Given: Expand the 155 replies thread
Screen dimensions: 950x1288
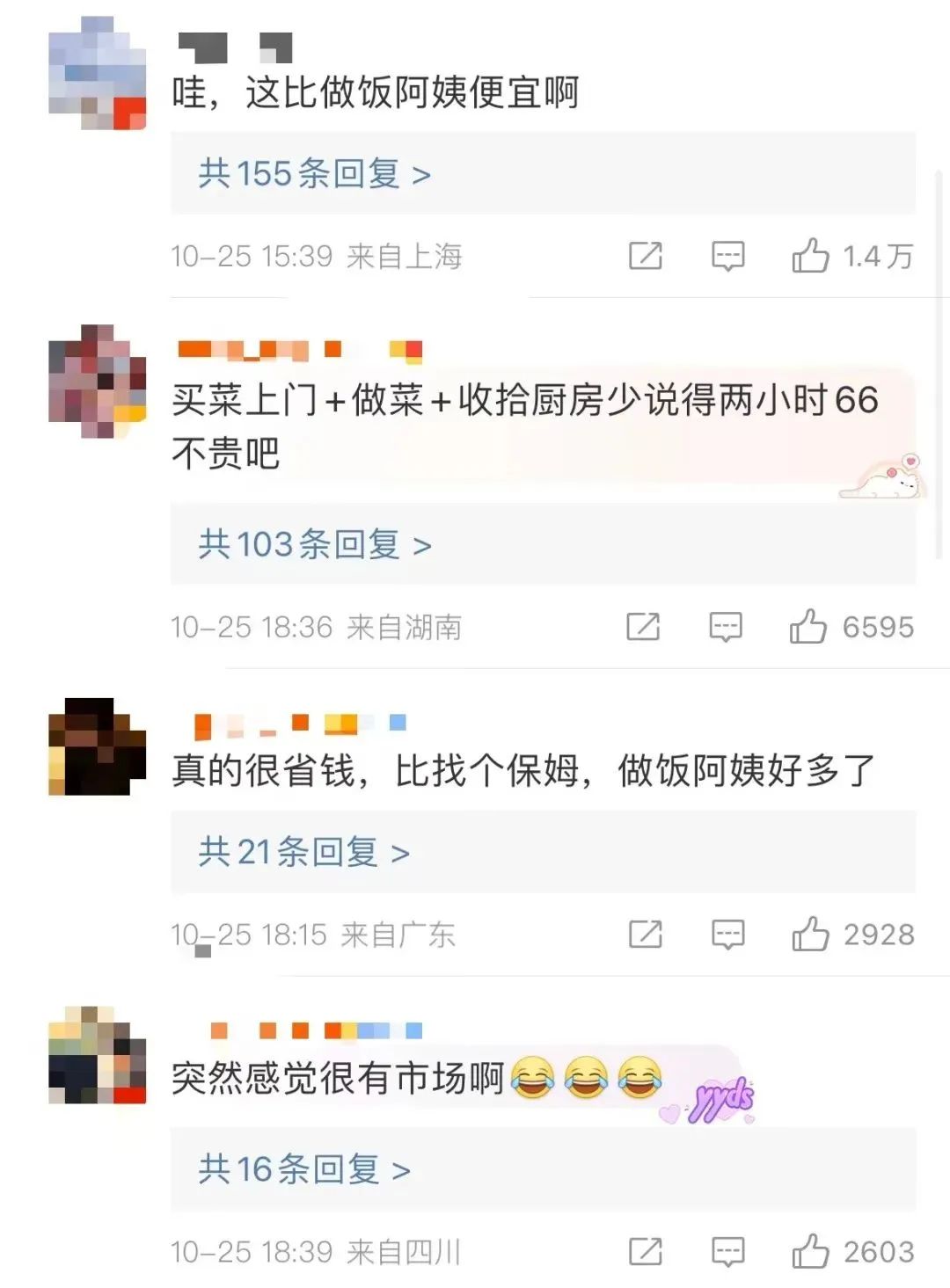Looking at the screenshot, I should tap(314, 174).
